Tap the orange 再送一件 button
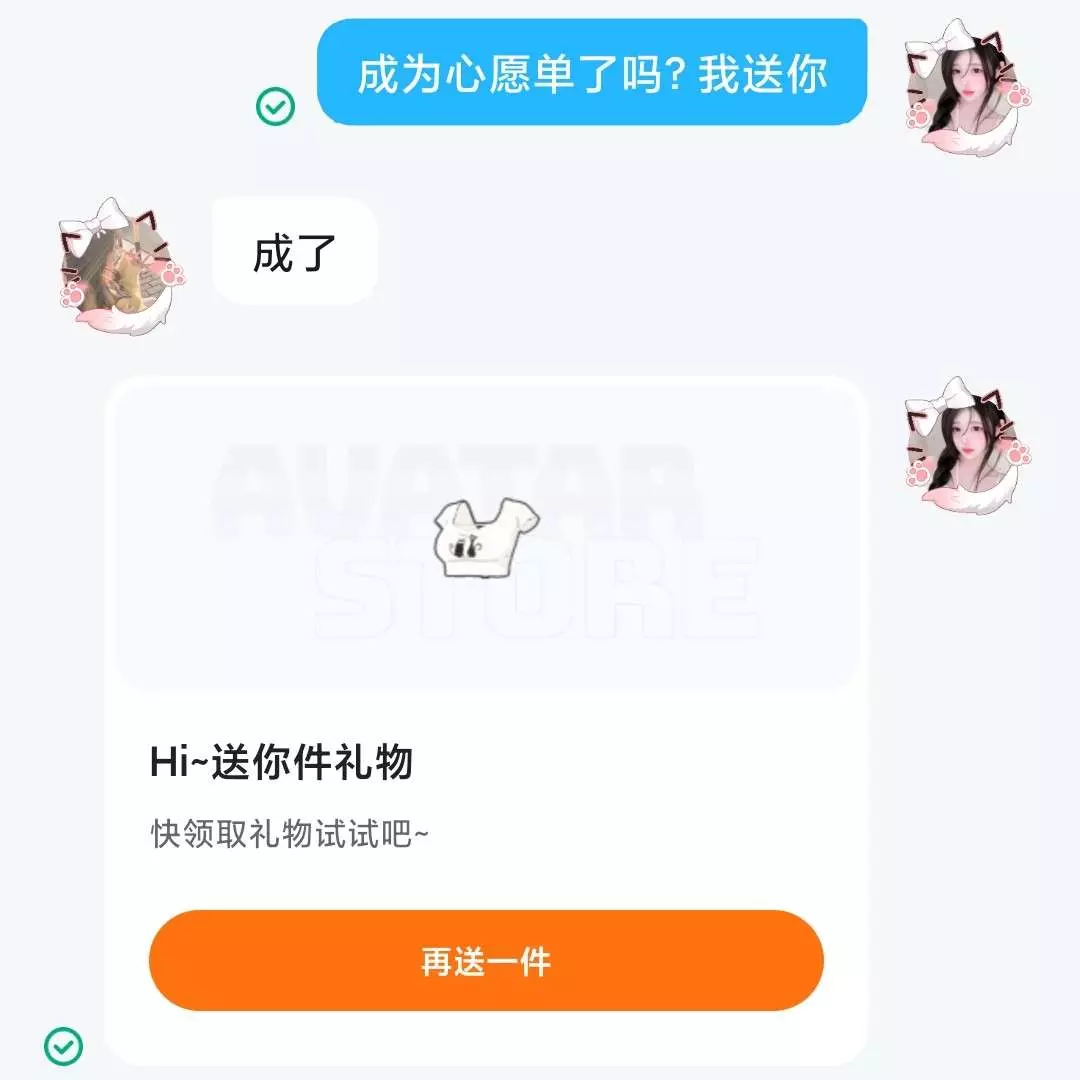 486,961
